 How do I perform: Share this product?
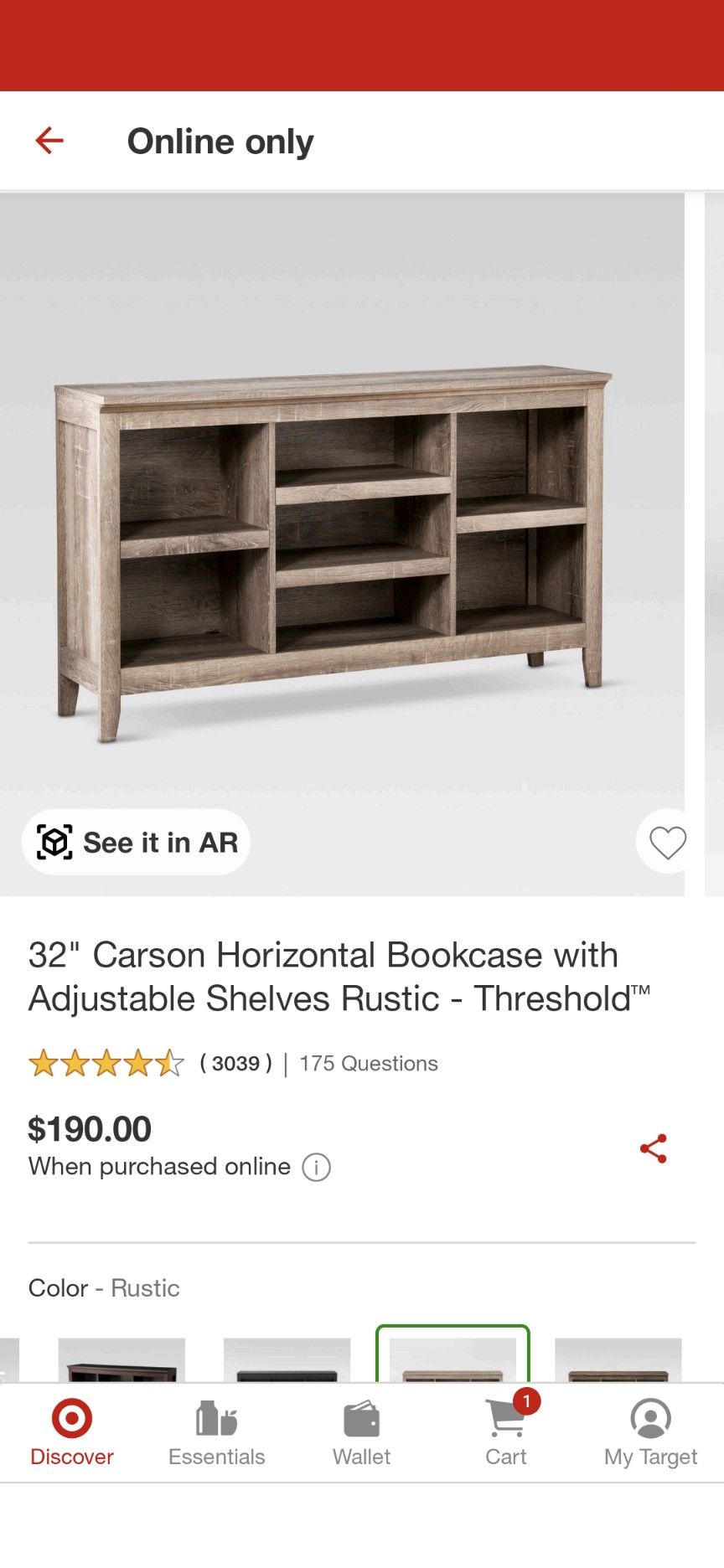click(654, 1148)
